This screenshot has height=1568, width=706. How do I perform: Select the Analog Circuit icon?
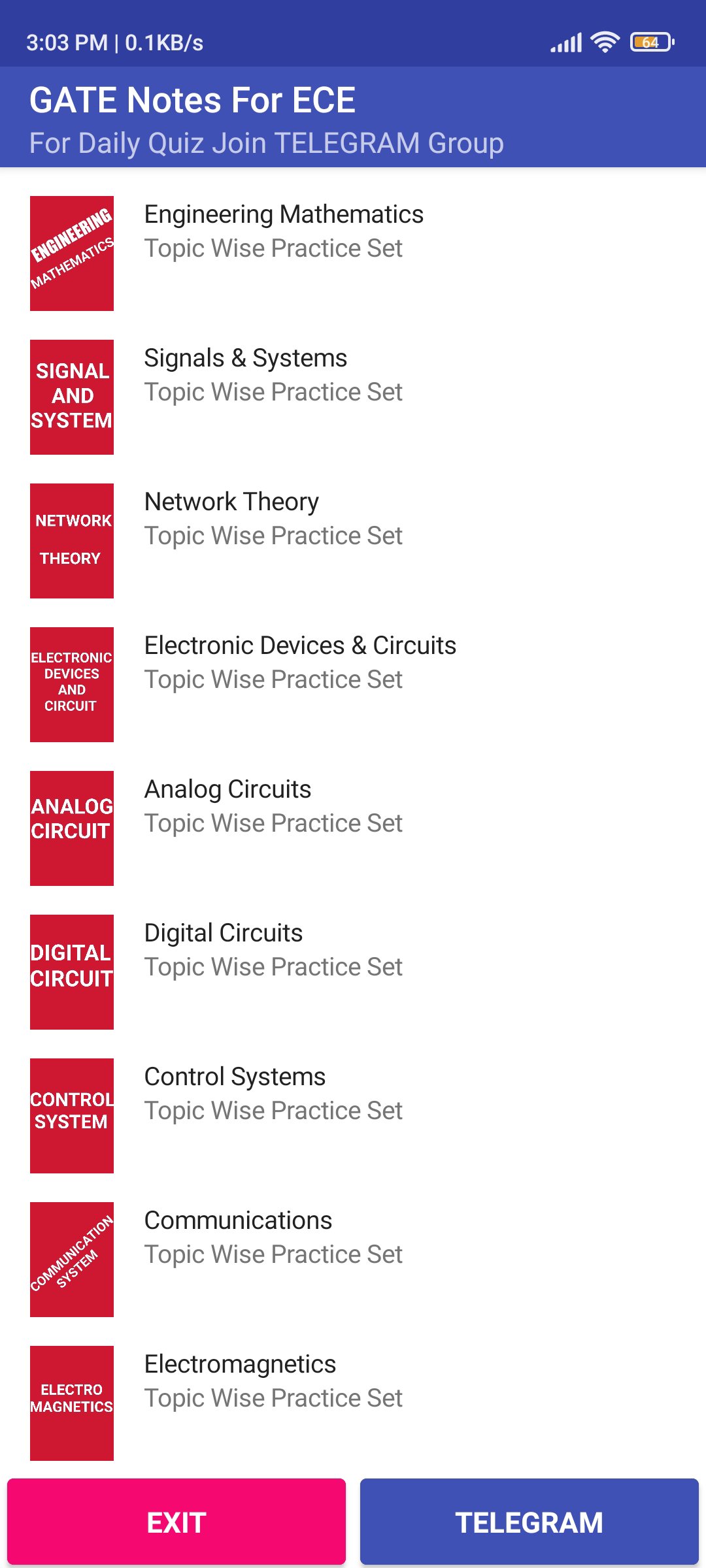click(72, 826)
